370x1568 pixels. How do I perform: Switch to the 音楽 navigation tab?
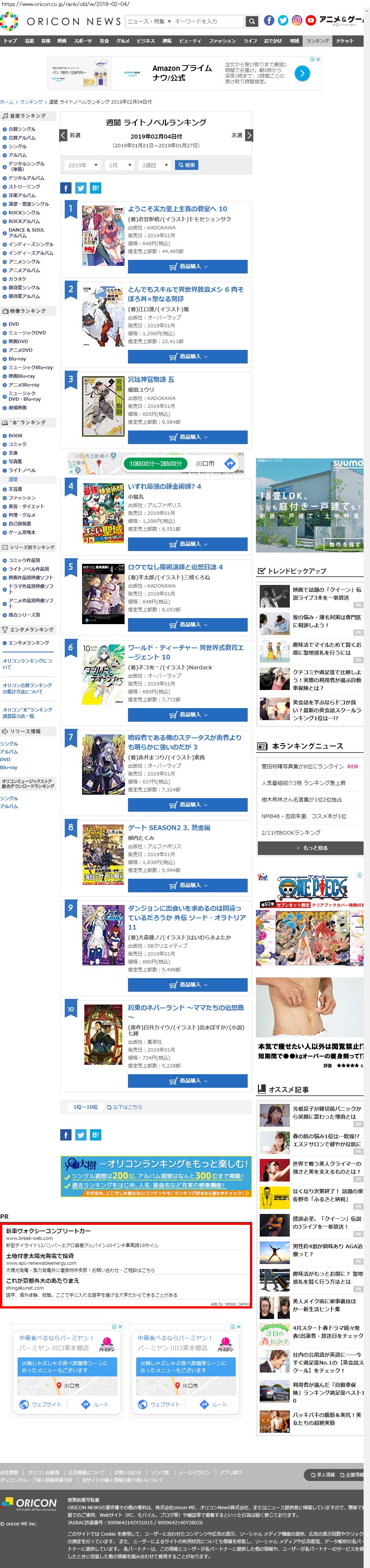click(x=46, y=41)
